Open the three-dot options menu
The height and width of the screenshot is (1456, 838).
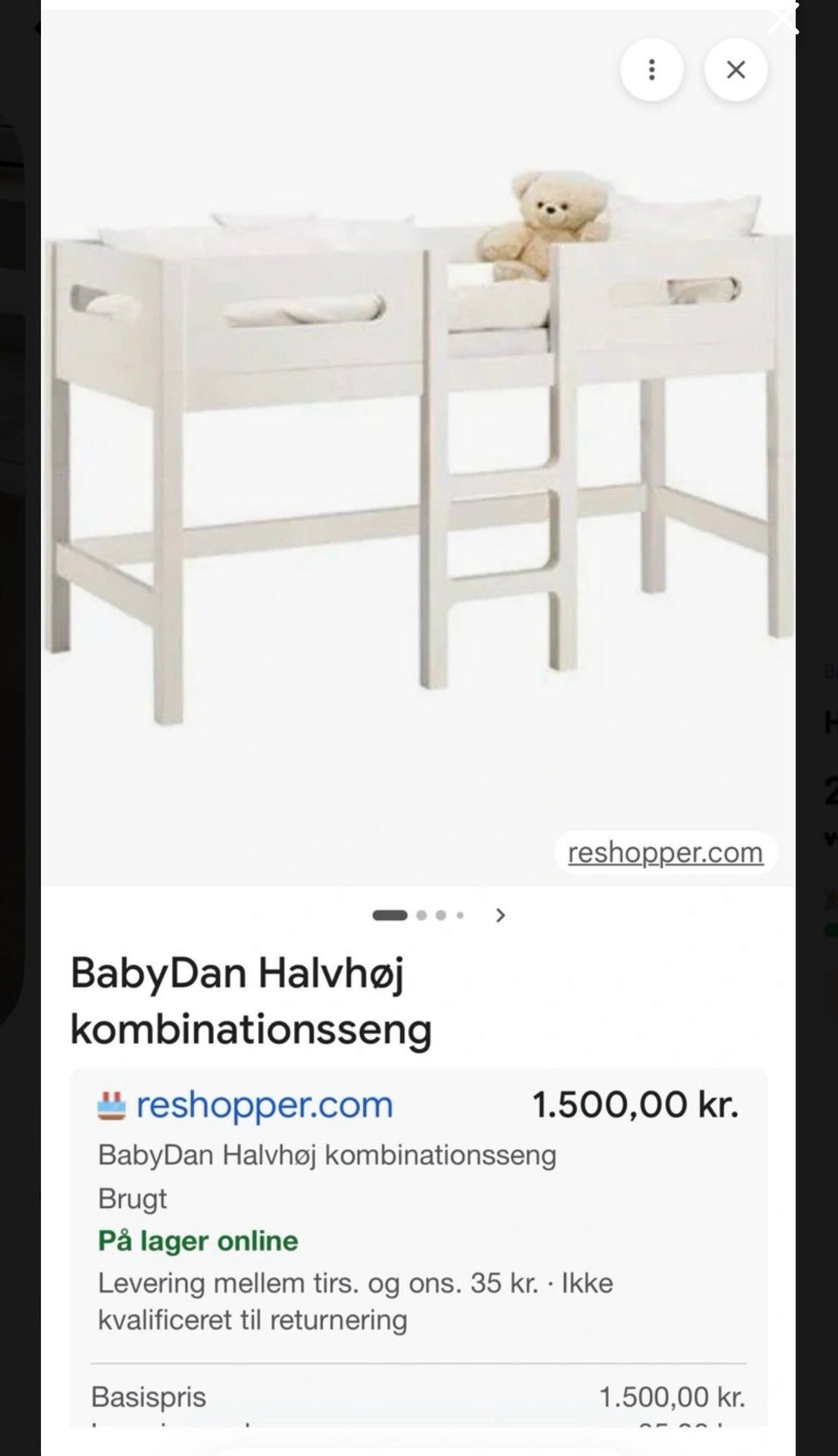click(652, 70)
